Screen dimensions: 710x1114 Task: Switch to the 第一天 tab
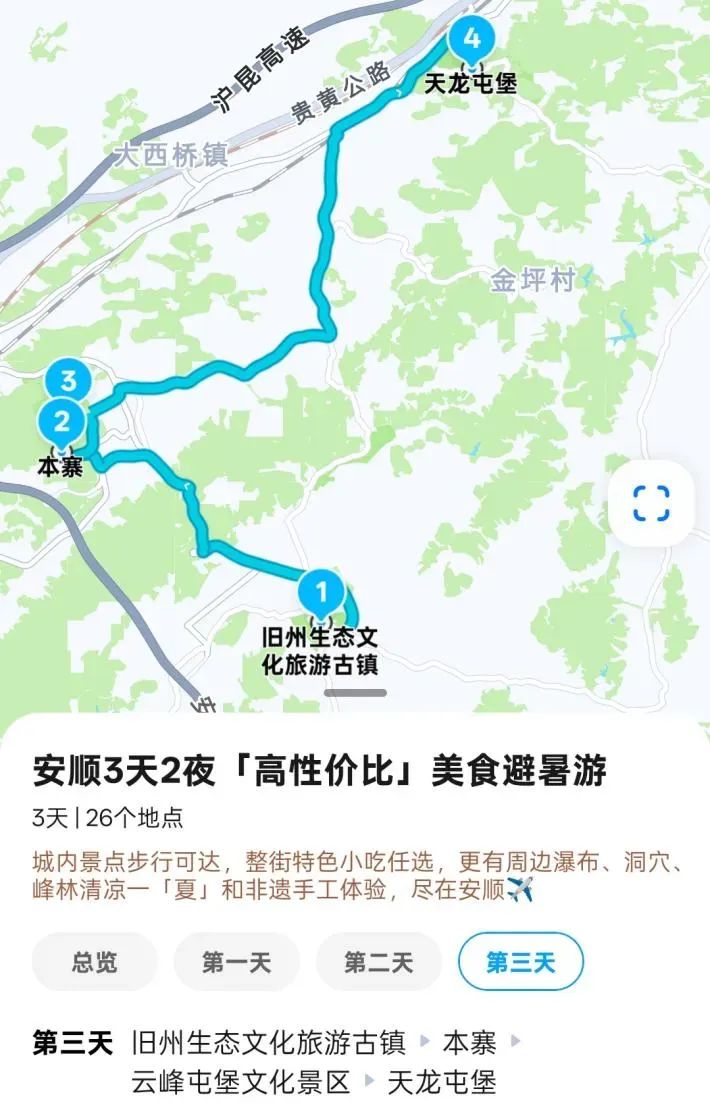pos(237,962)
